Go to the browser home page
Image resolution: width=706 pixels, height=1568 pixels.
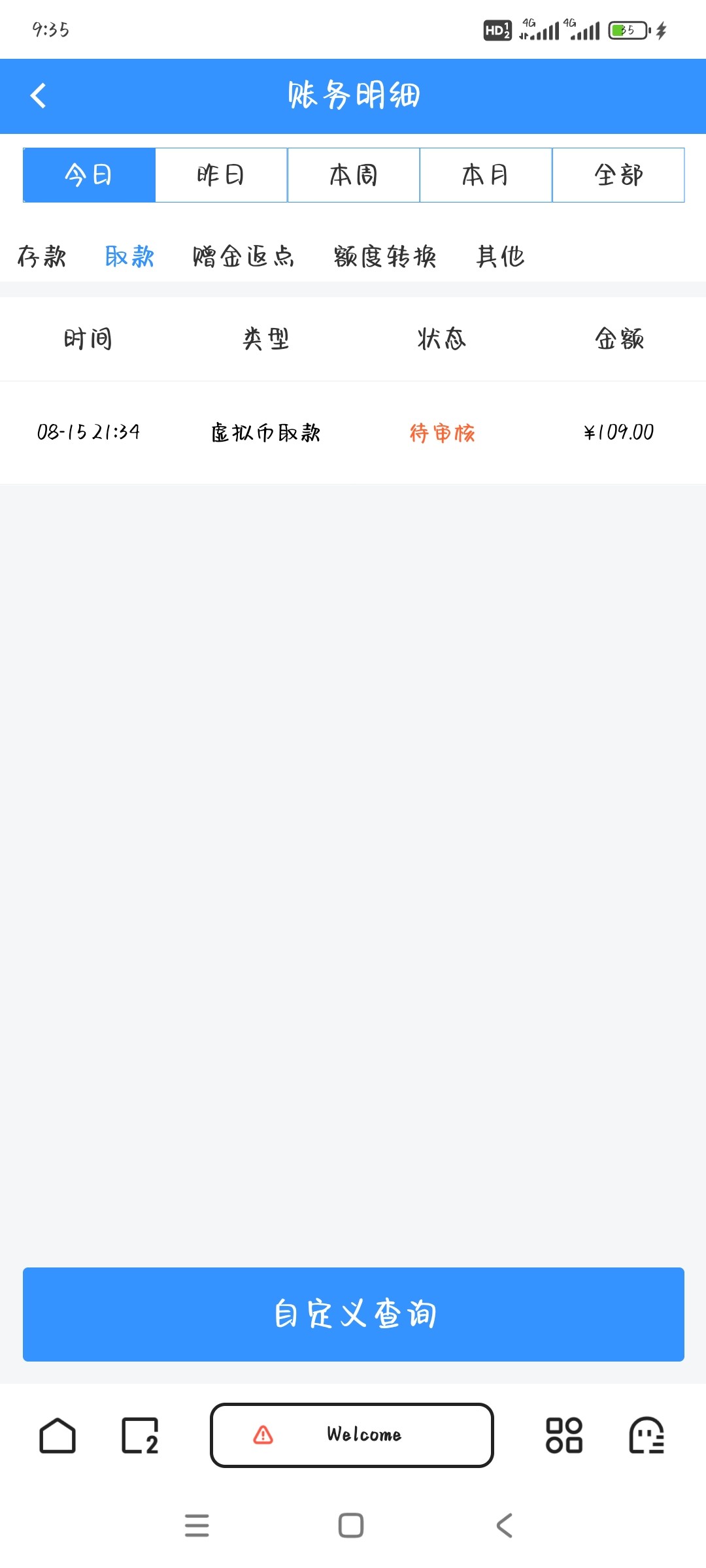58,1435
